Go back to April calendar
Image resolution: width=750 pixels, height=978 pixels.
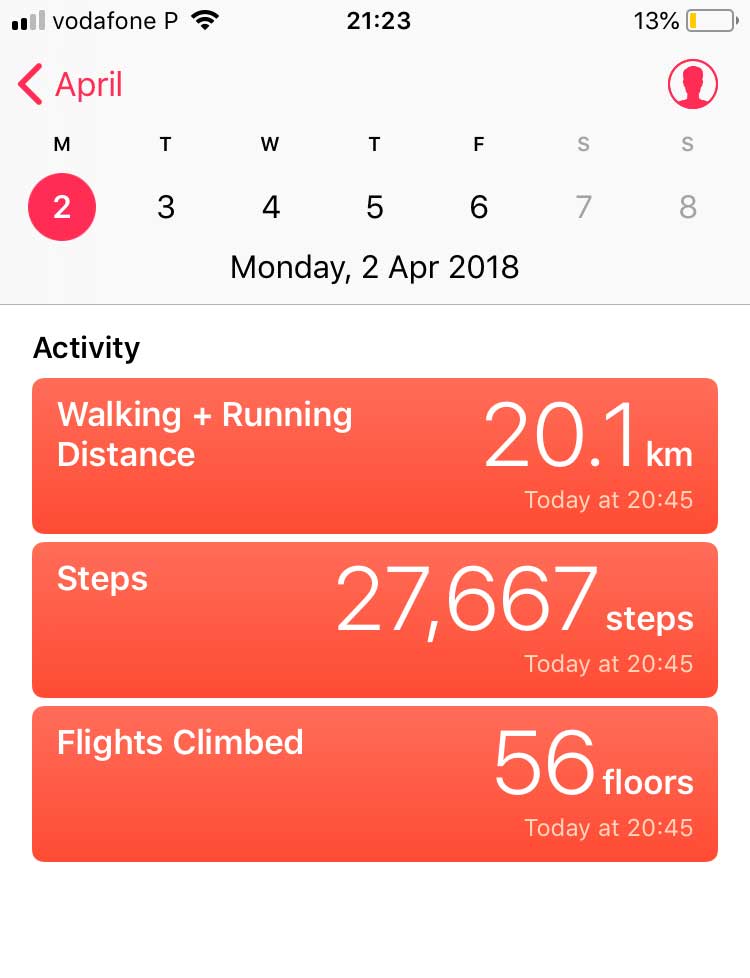[x=70, y=85]
